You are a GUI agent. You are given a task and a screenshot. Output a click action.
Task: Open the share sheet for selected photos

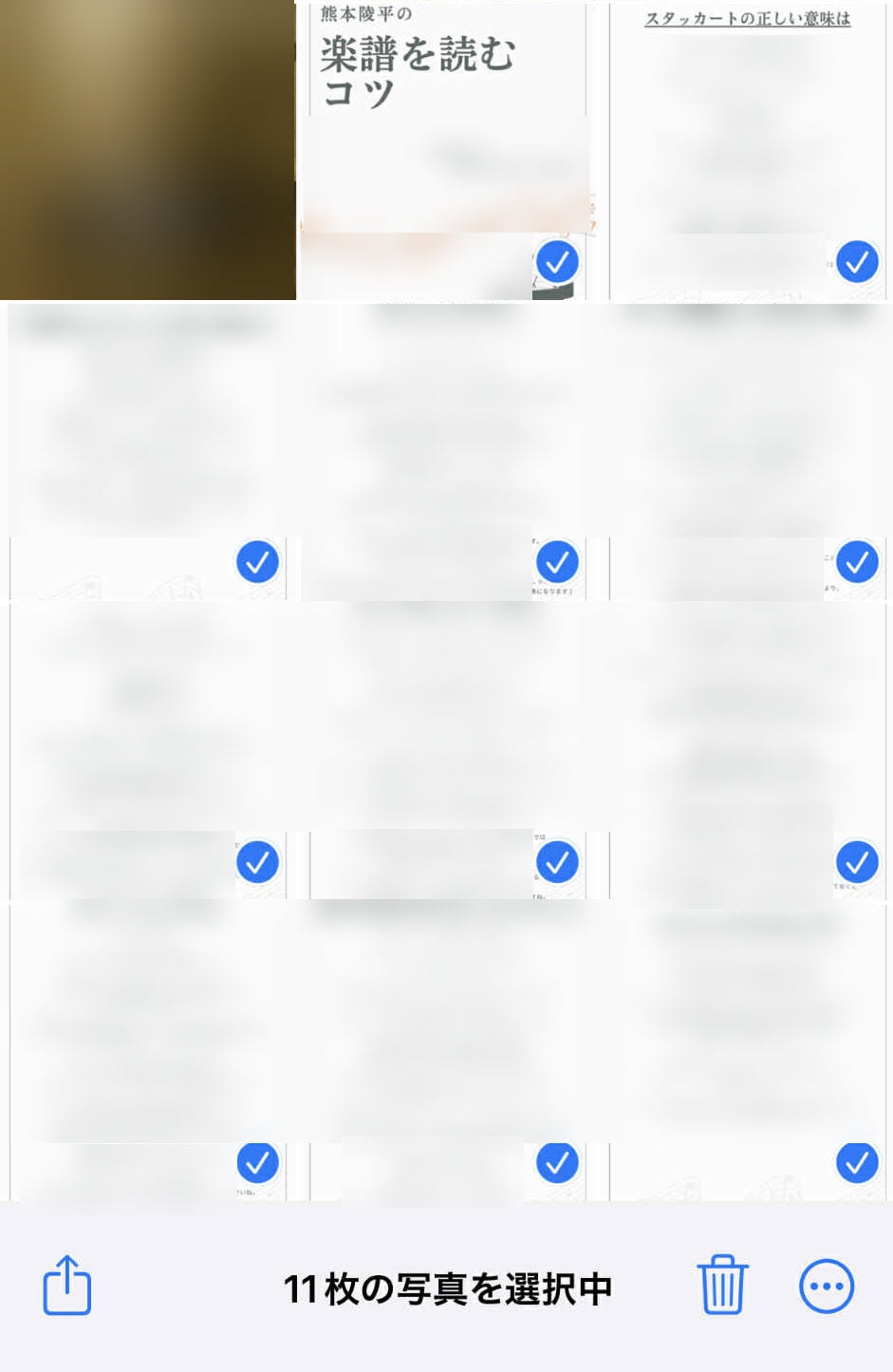[67, 1286]
